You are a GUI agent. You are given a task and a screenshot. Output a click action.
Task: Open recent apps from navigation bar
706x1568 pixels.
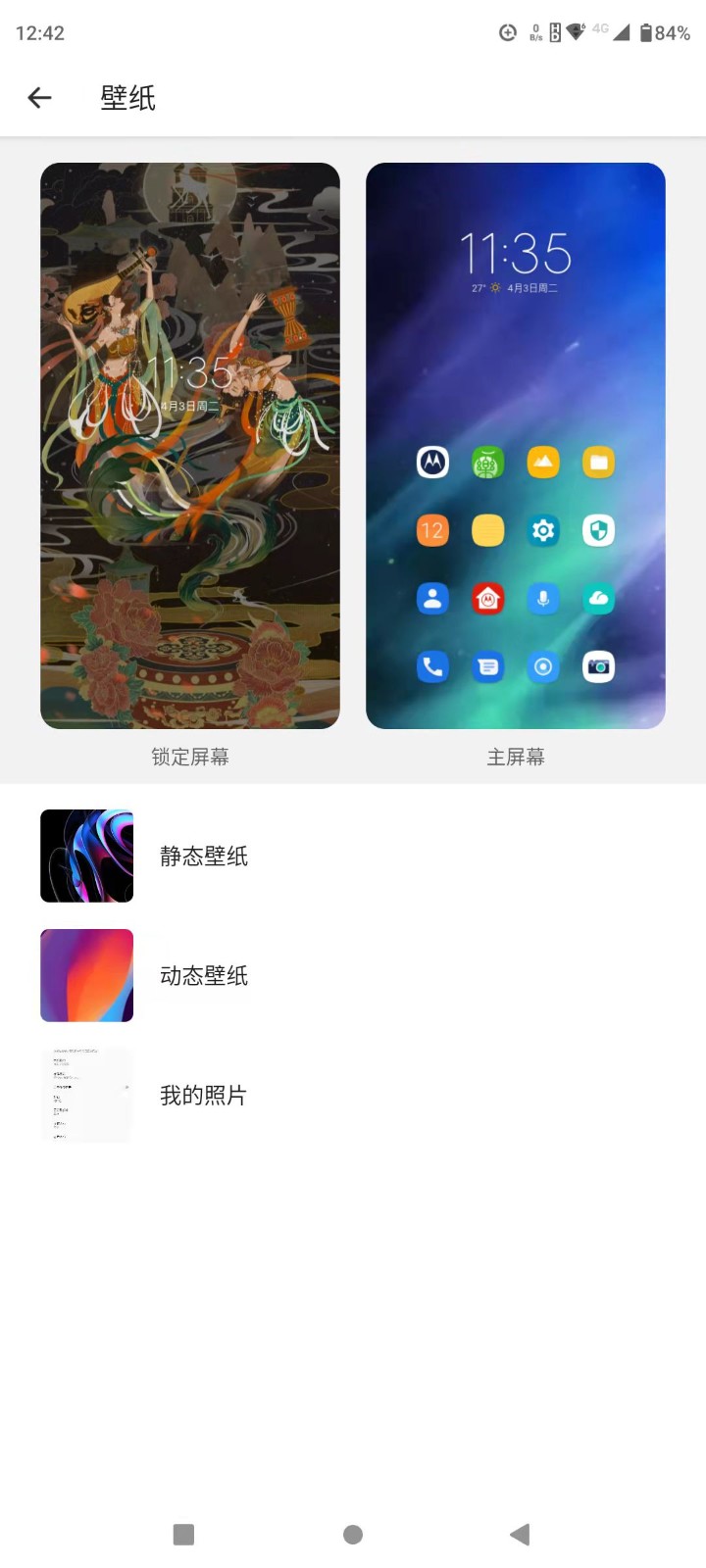click(x=183, y=1535)
